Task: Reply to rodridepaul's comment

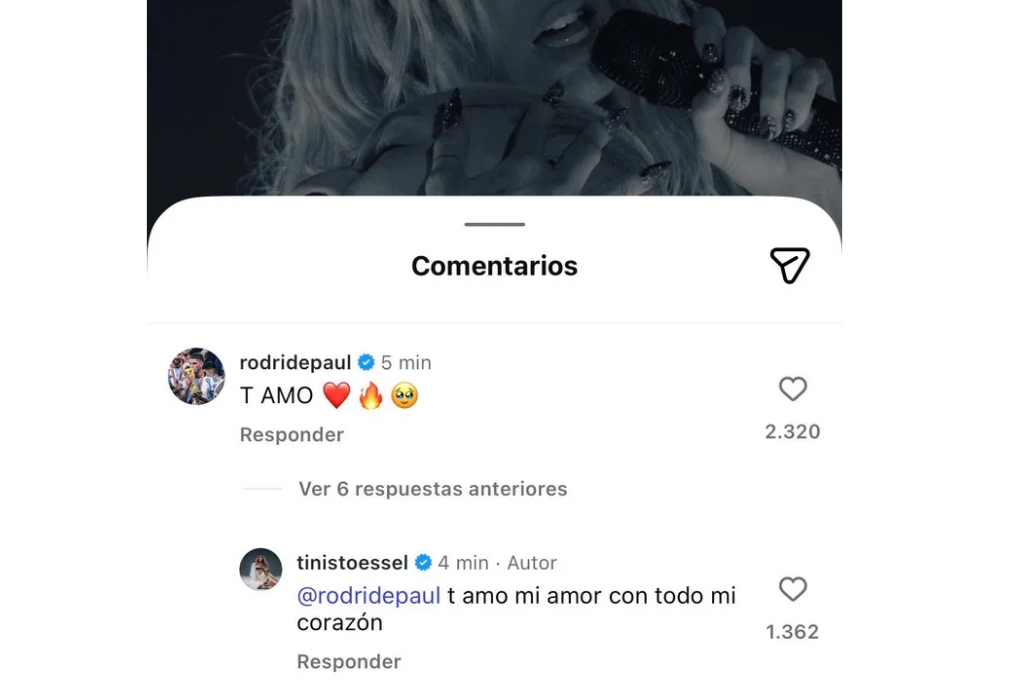Action: (x=291, y=435)
